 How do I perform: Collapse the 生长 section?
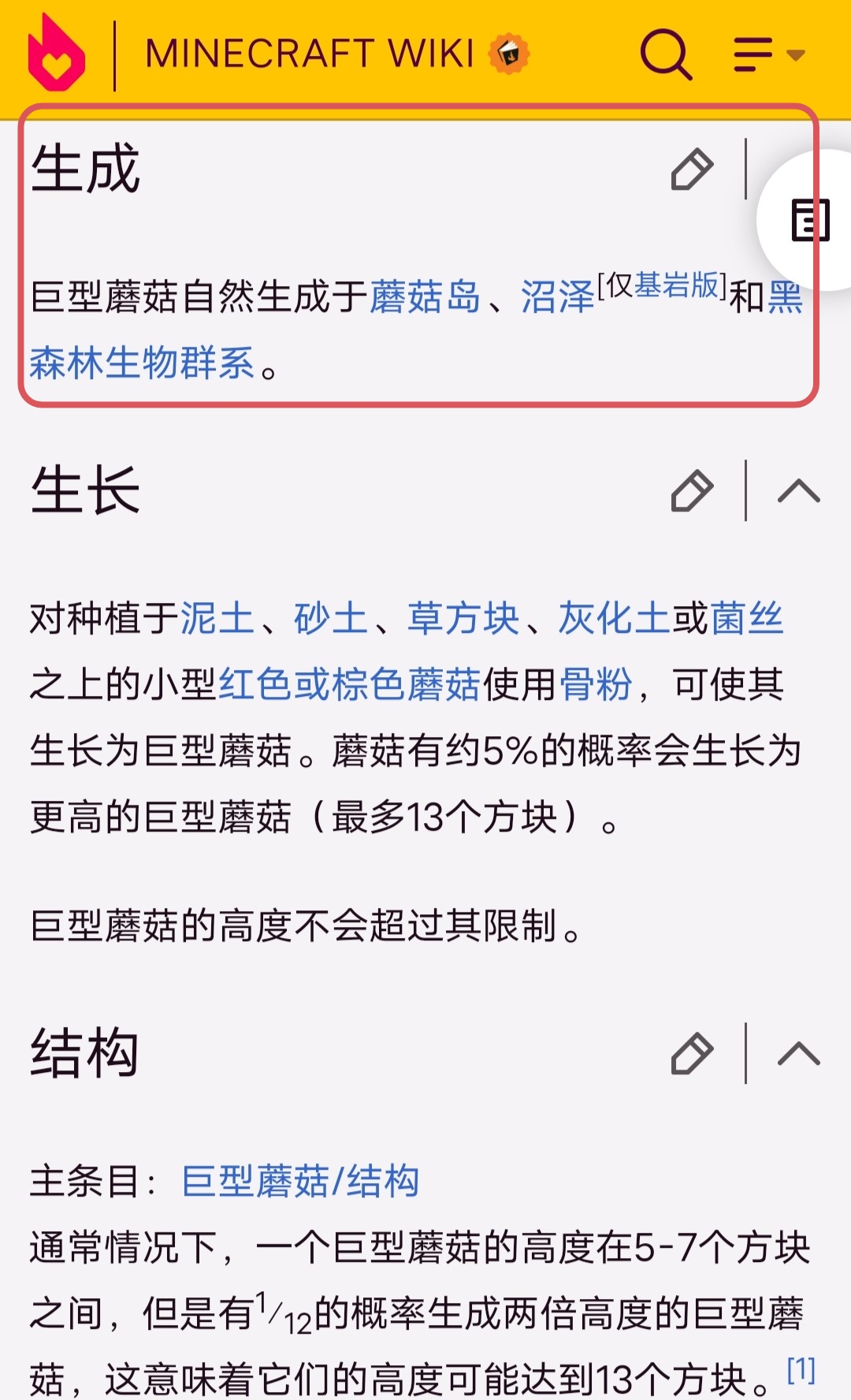coord(798,491)
